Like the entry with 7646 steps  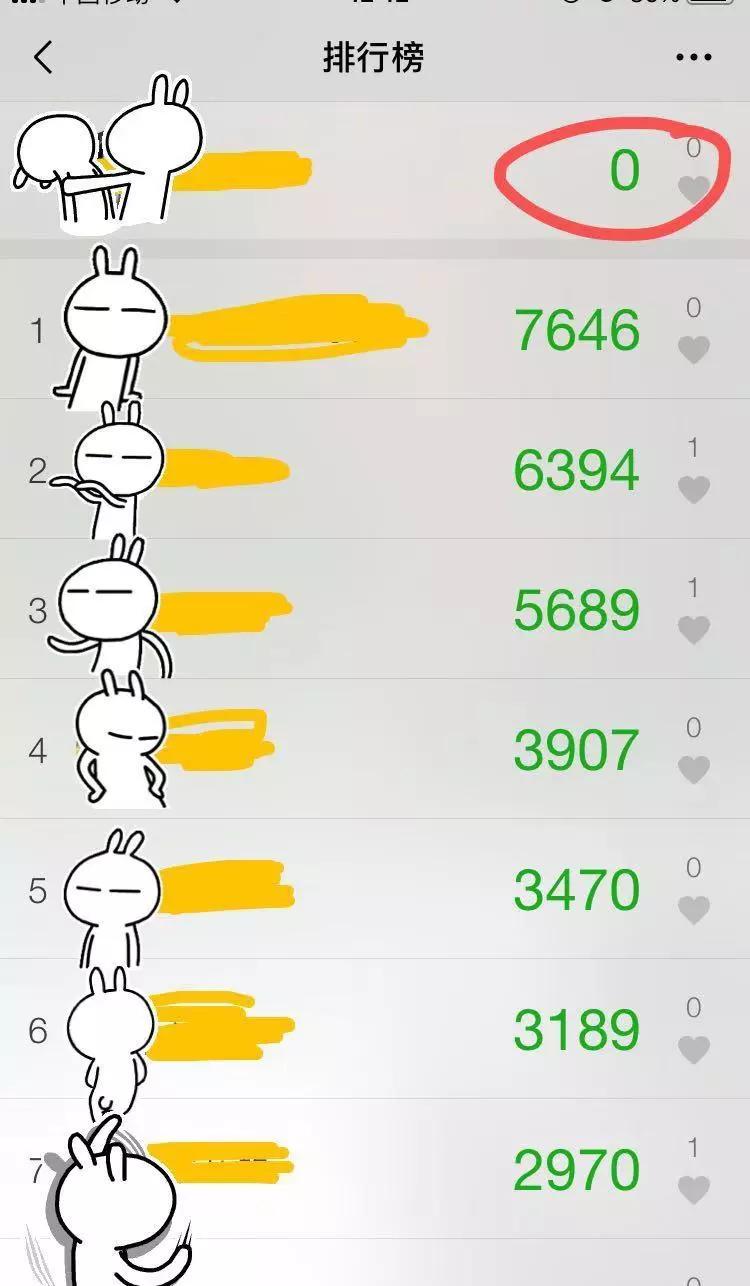[693, 349]
